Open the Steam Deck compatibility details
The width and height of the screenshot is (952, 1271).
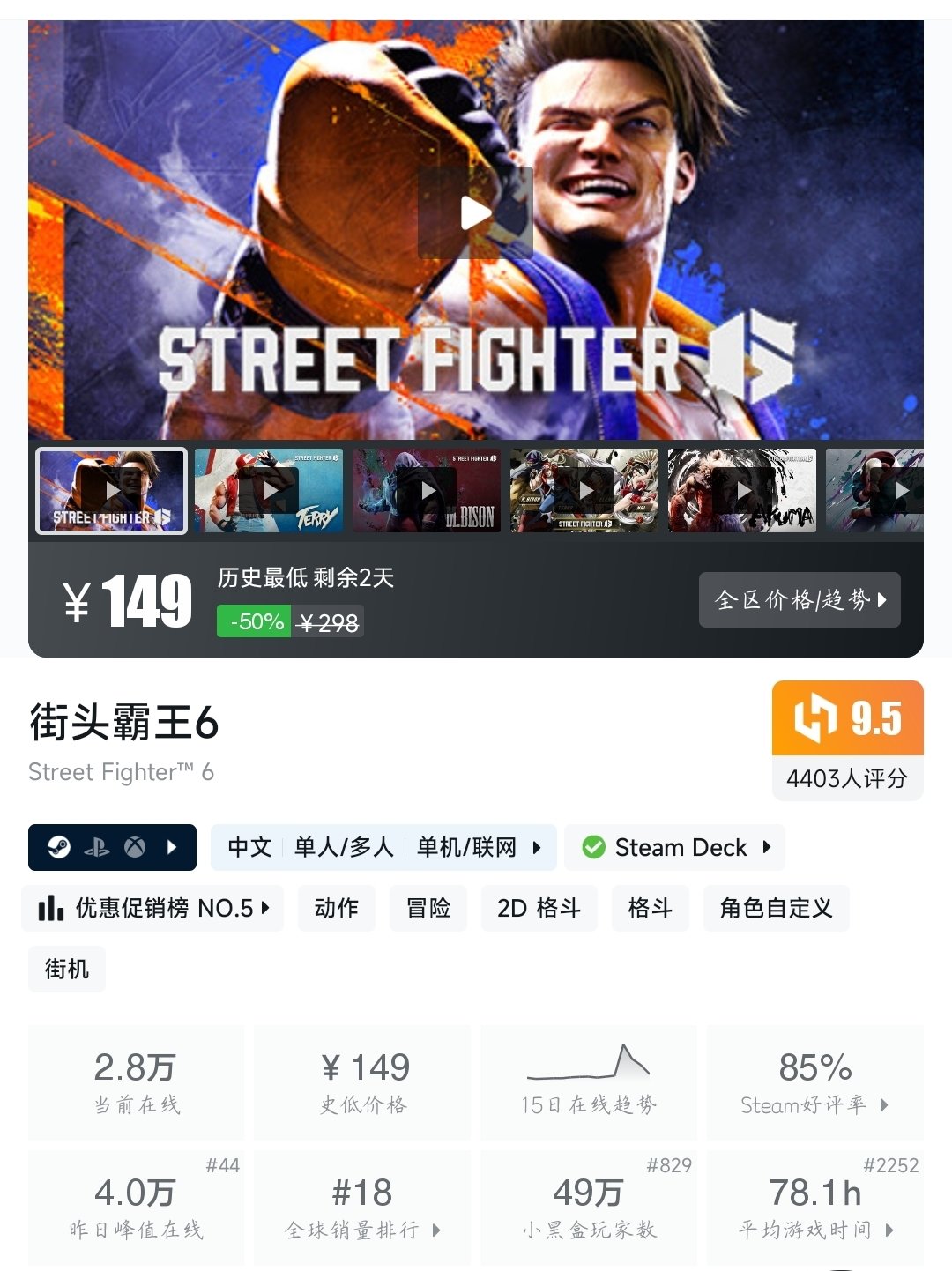(675, 847)
